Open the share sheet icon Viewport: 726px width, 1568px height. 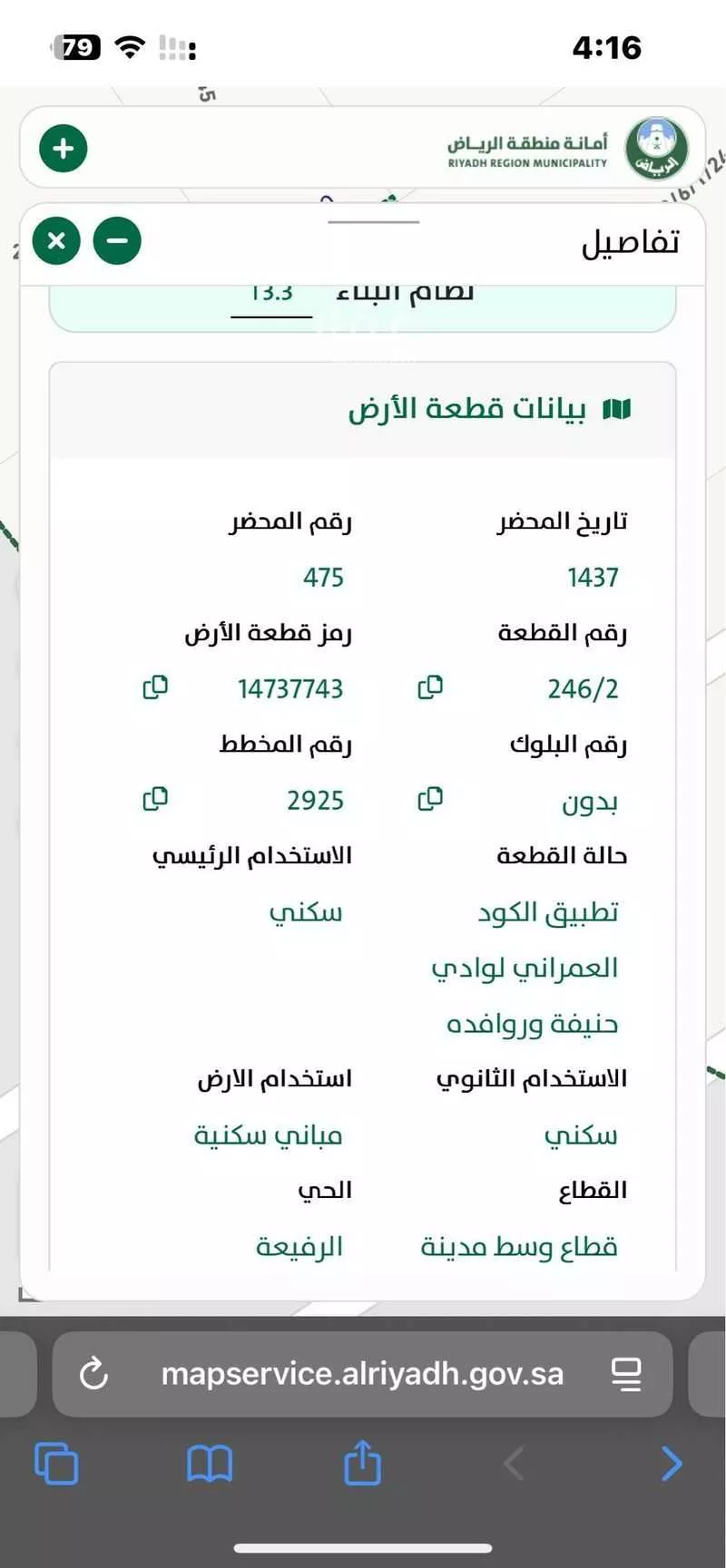362,1463
